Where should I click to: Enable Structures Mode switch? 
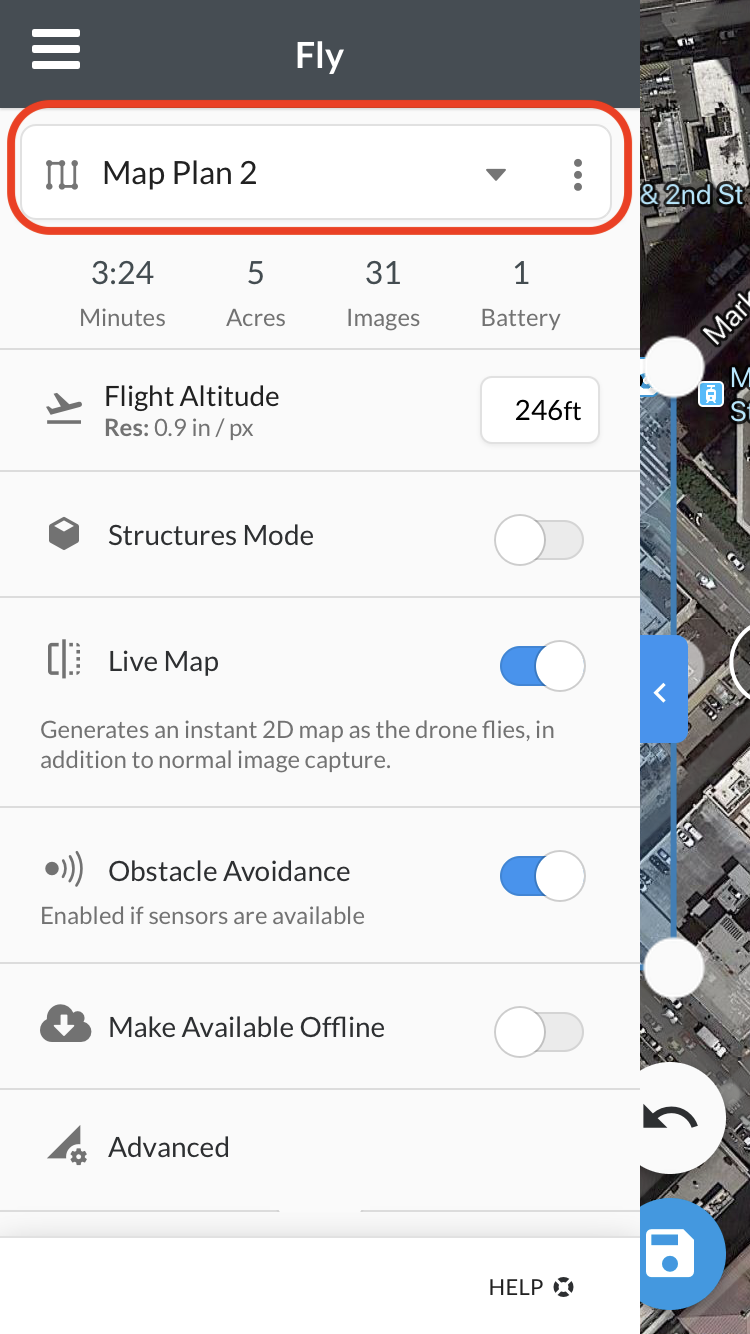click(540, 541)
